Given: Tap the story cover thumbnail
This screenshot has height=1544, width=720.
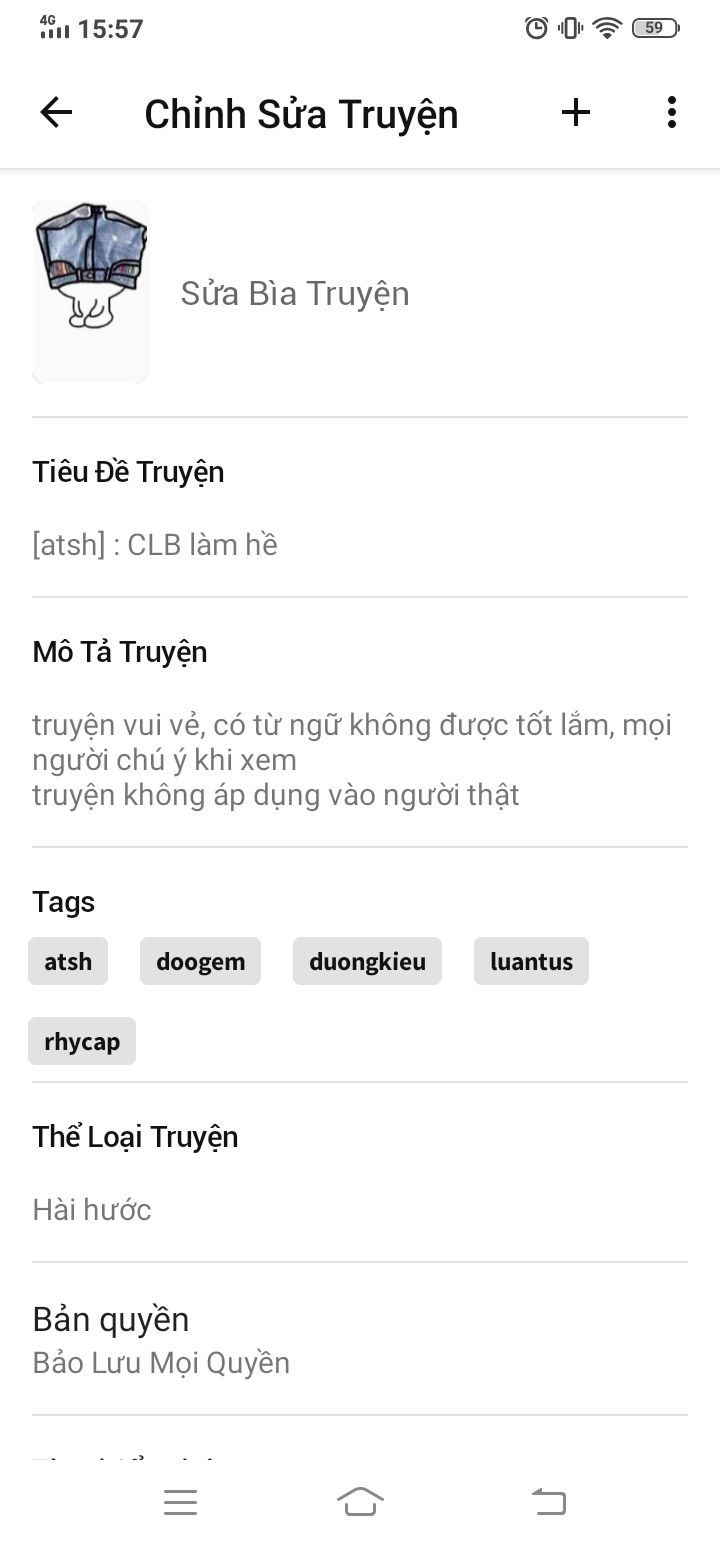Looking at the screenshot, I should pos(90,292).
